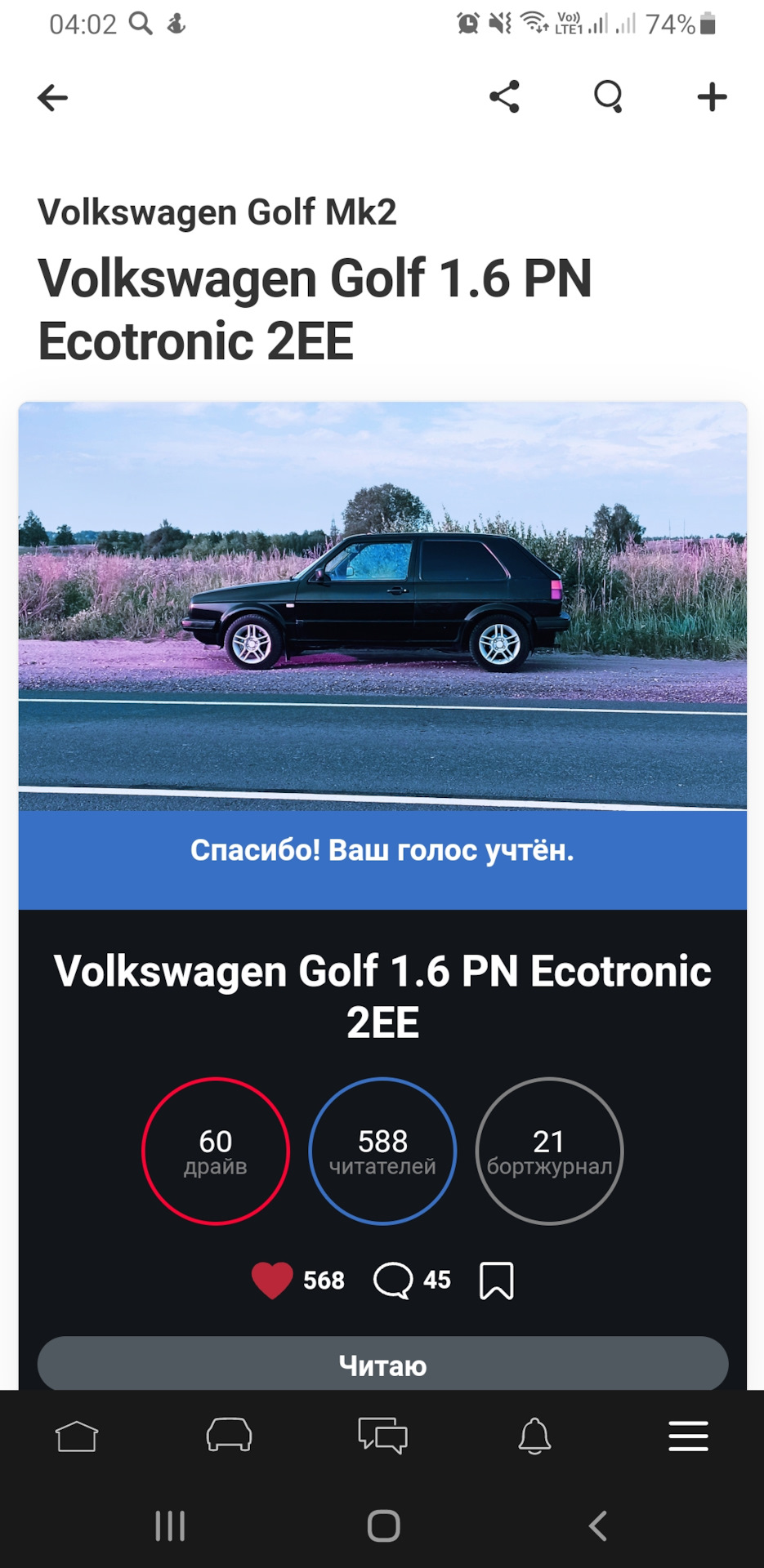Open the system recent apps
764x1568 pixels.
click(x=170, y=1526)
